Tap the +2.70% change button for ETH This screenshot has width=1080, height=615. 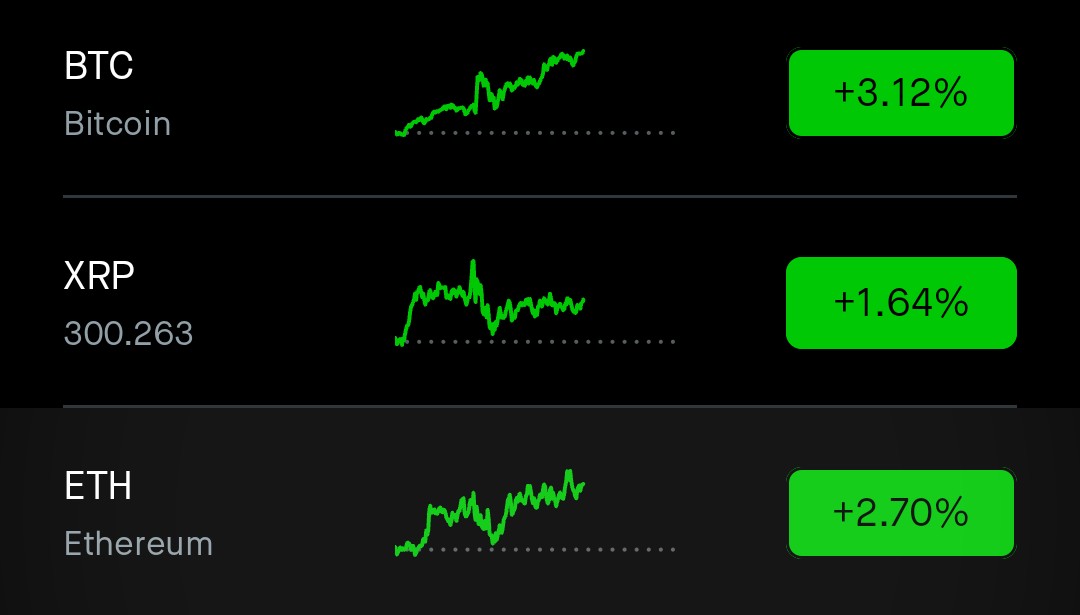point(901,513)
